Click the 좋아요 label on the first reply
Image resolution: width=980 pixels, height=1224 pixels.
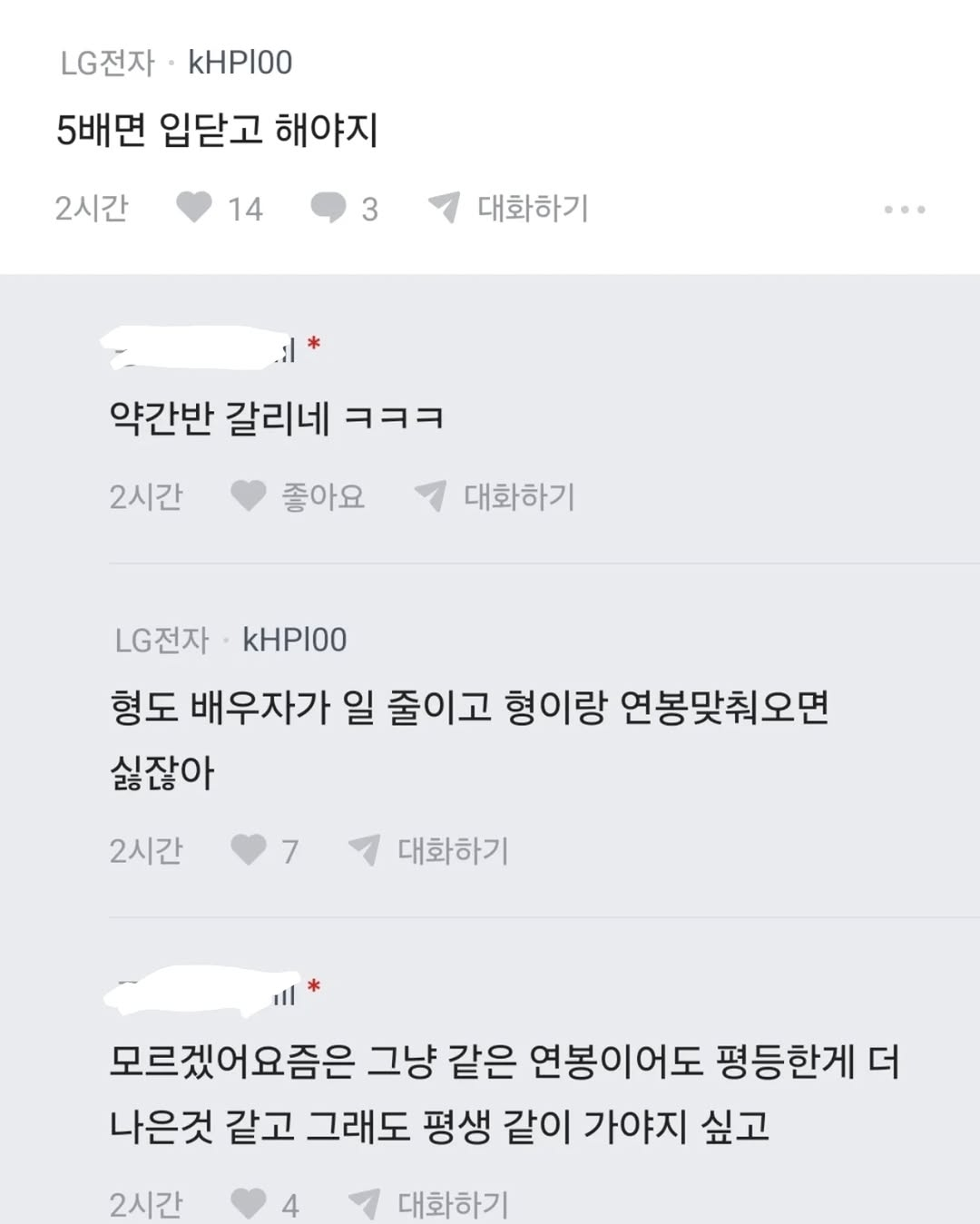coord(322,495)
